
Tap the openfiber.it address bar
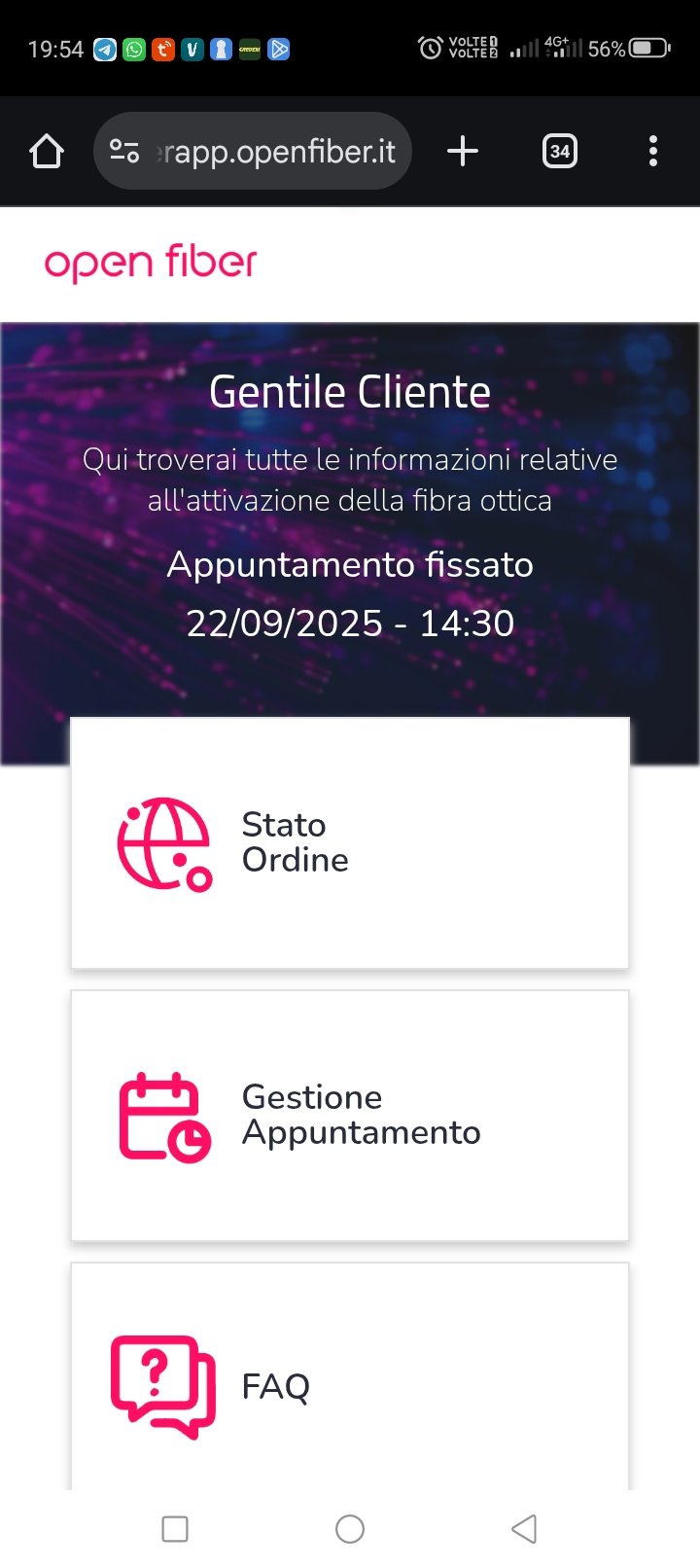click(x=275, y=152)
